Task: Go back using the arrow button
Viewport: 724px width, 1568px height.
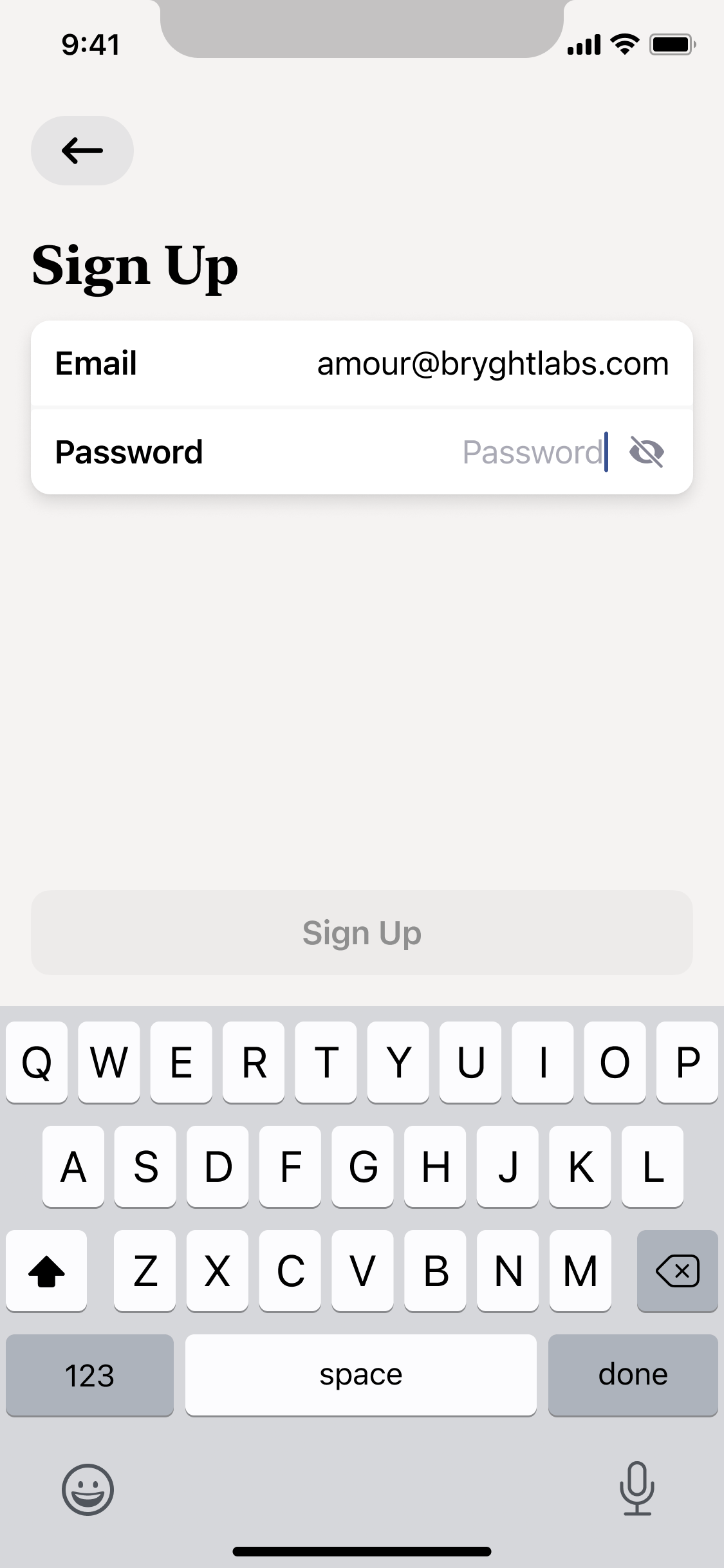Action: (82, 151)
